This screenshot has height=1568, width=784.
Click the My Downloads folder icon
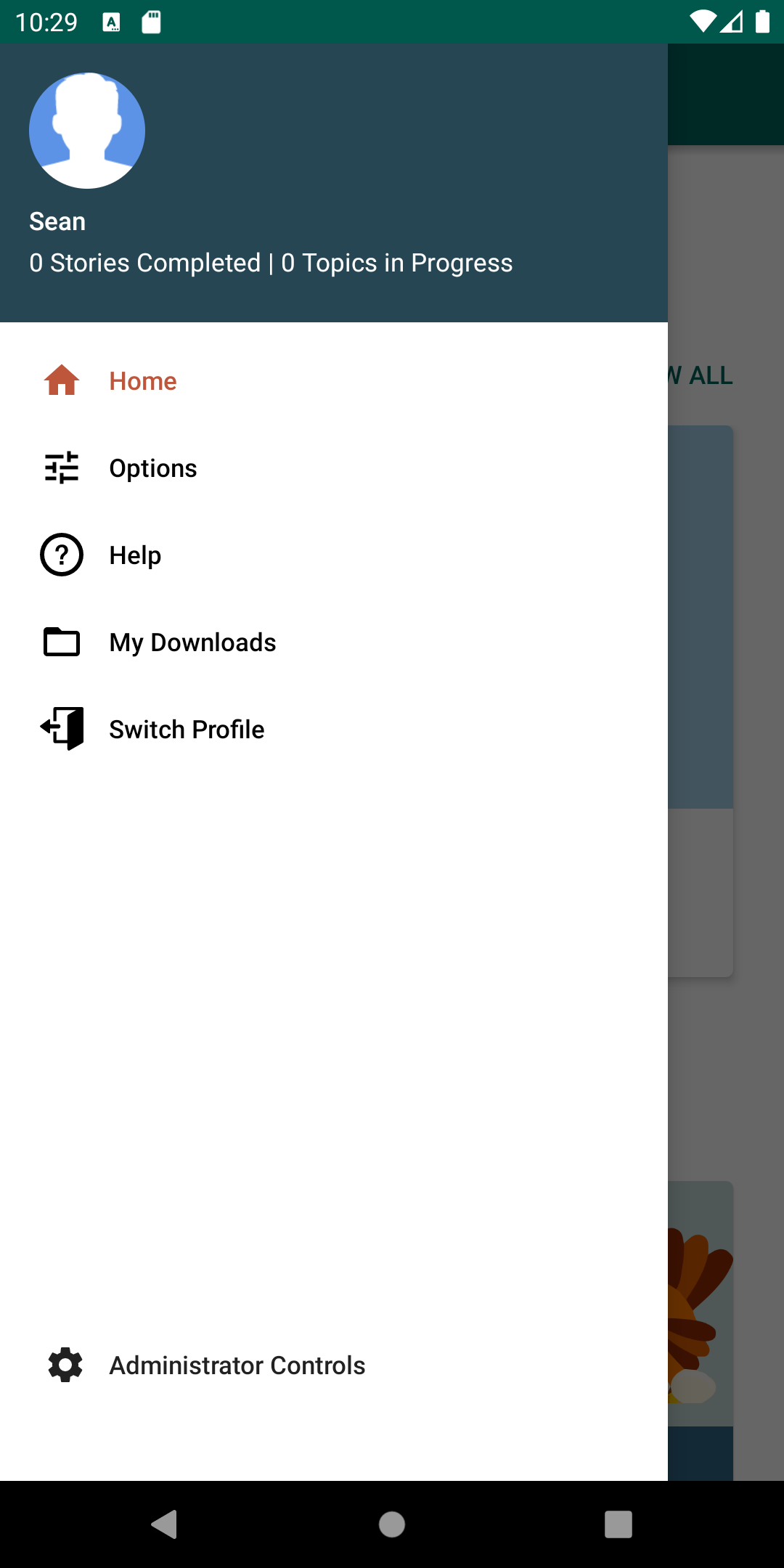click(x=62, y=642)
